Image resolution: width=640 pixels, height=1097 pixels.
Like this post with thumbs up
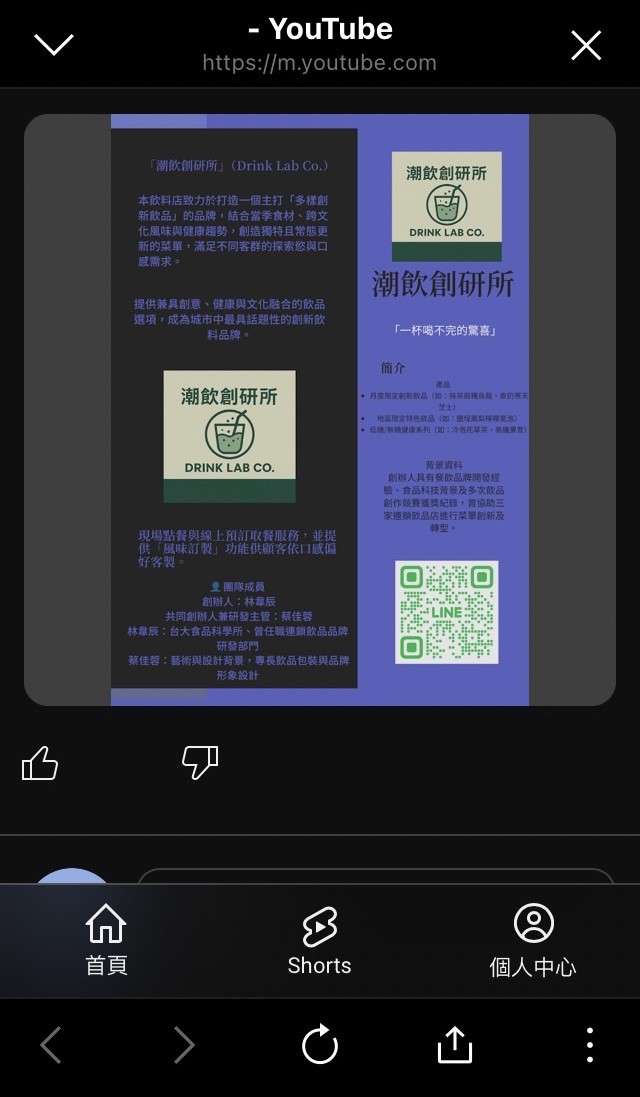pos(40,764)
